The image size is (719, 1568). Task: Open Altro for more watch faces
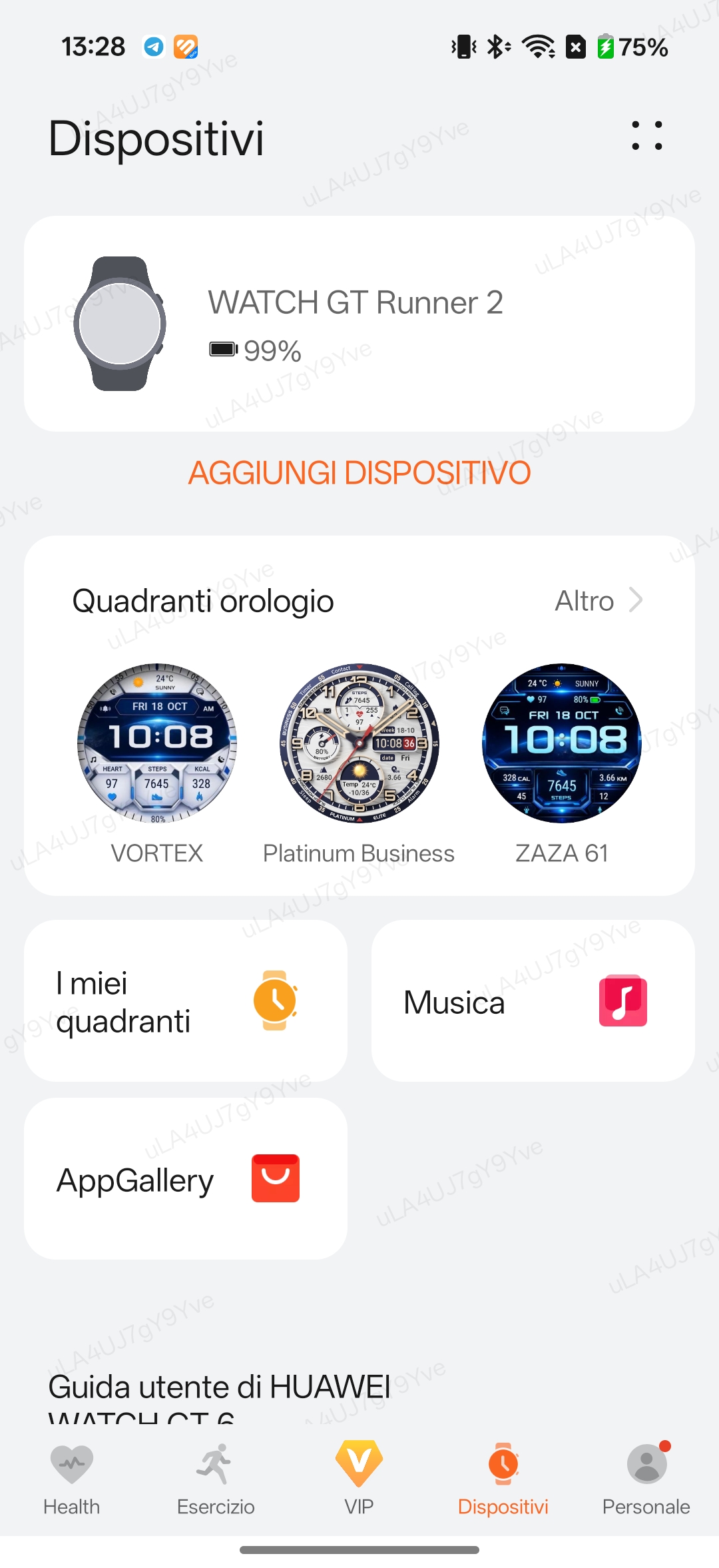(x=598, y=601)
